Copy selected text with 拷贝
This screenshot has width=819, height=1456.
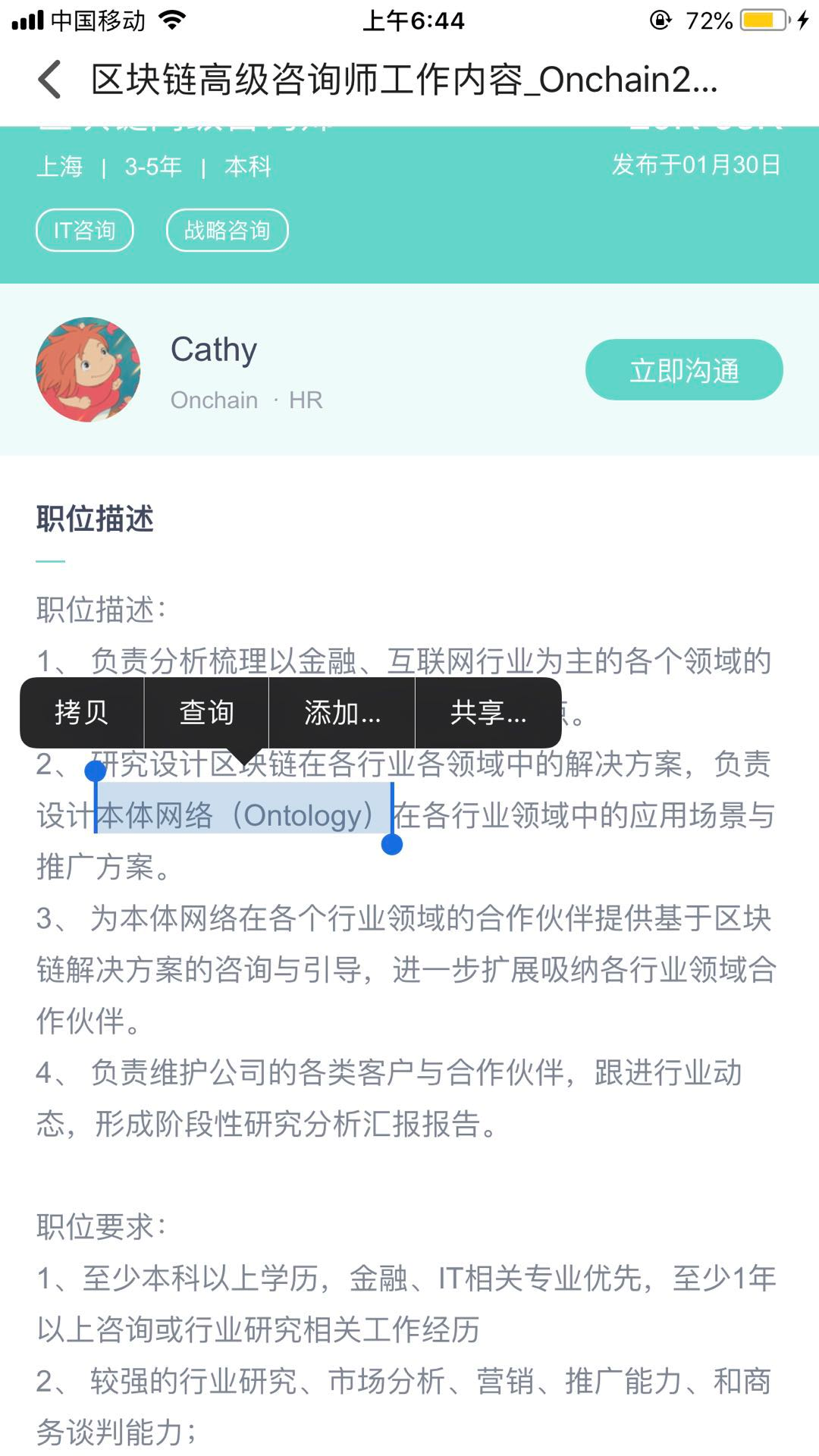pyautogui.click(x=81, y=712)
